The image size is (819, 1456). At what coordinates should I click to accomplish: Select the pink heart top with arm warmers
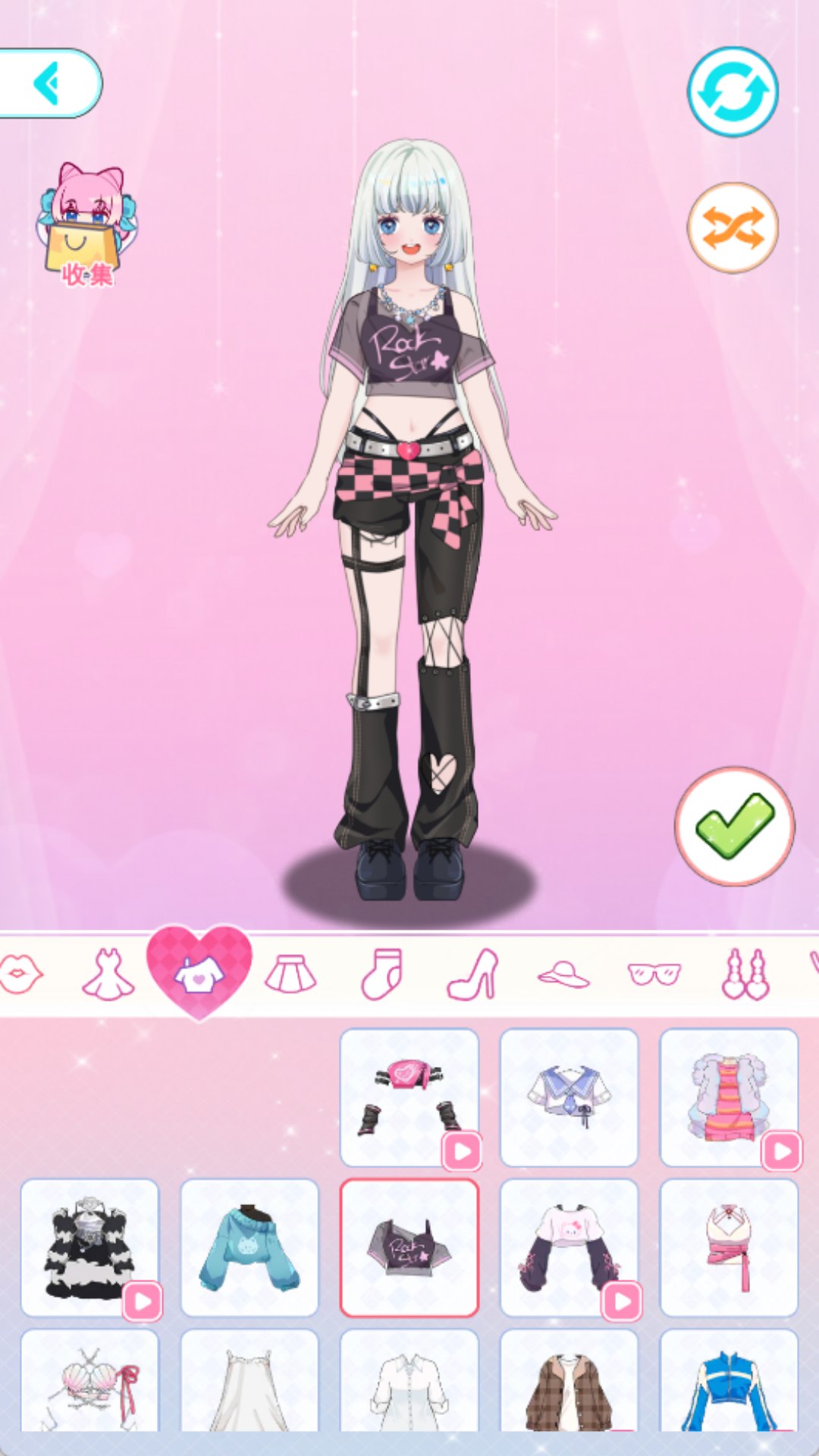[409, 1097]
